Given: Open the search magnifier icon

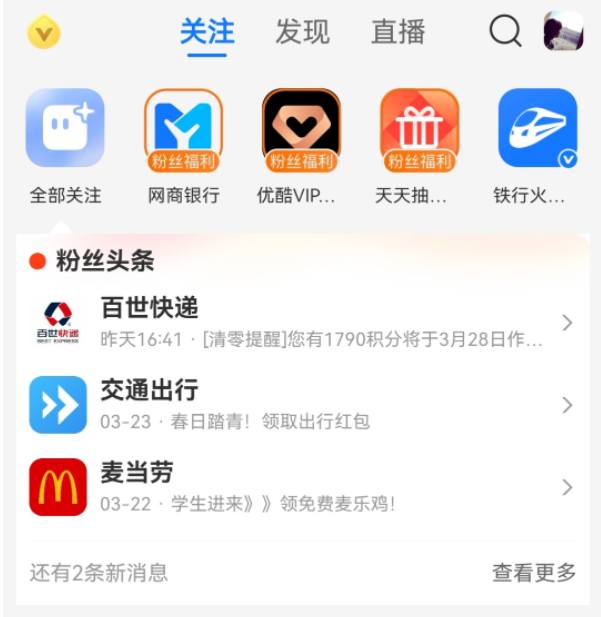Looking at the screenshot, I should coord(505,32).
